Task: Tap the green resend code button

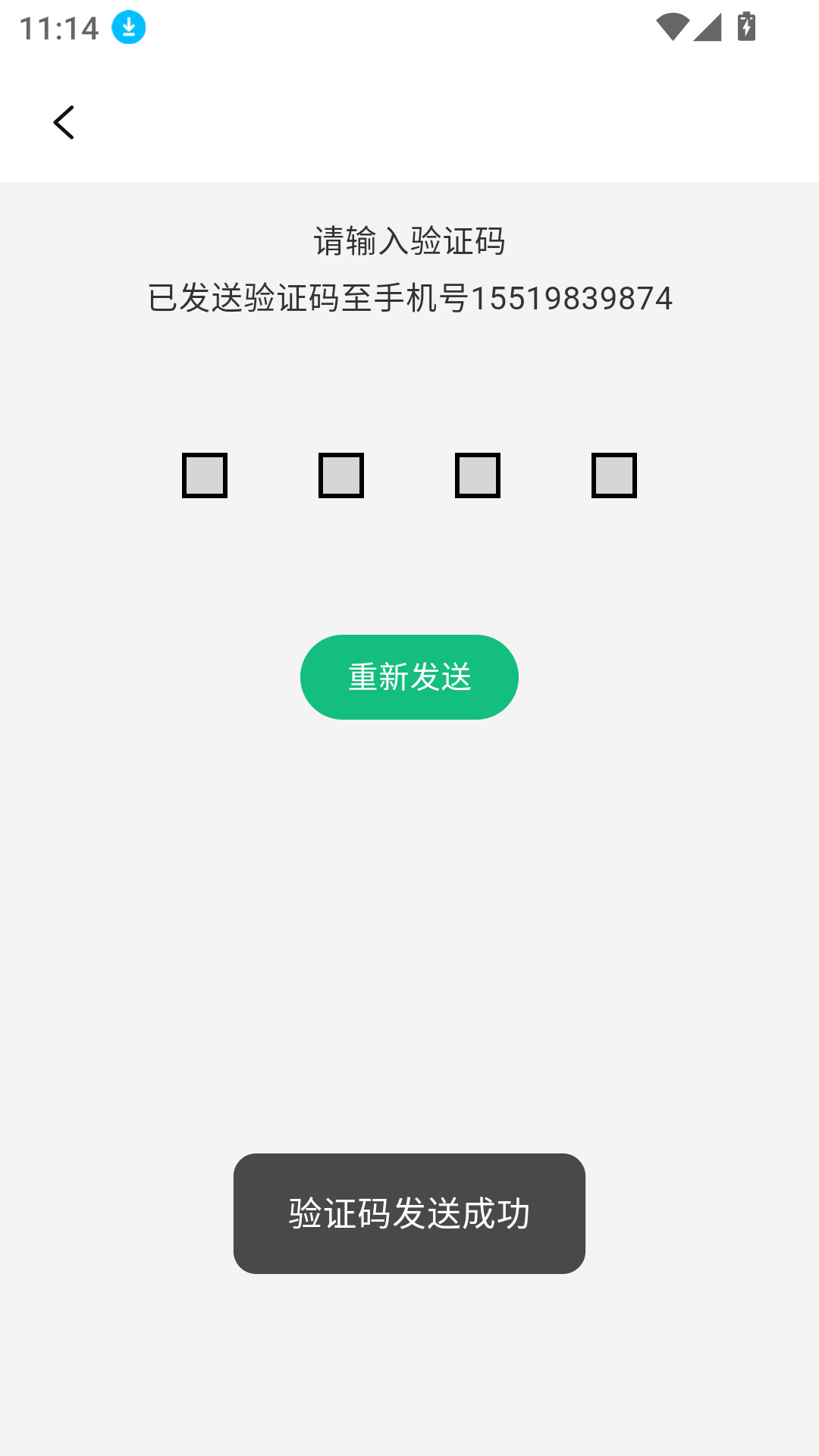Action: 409,676
